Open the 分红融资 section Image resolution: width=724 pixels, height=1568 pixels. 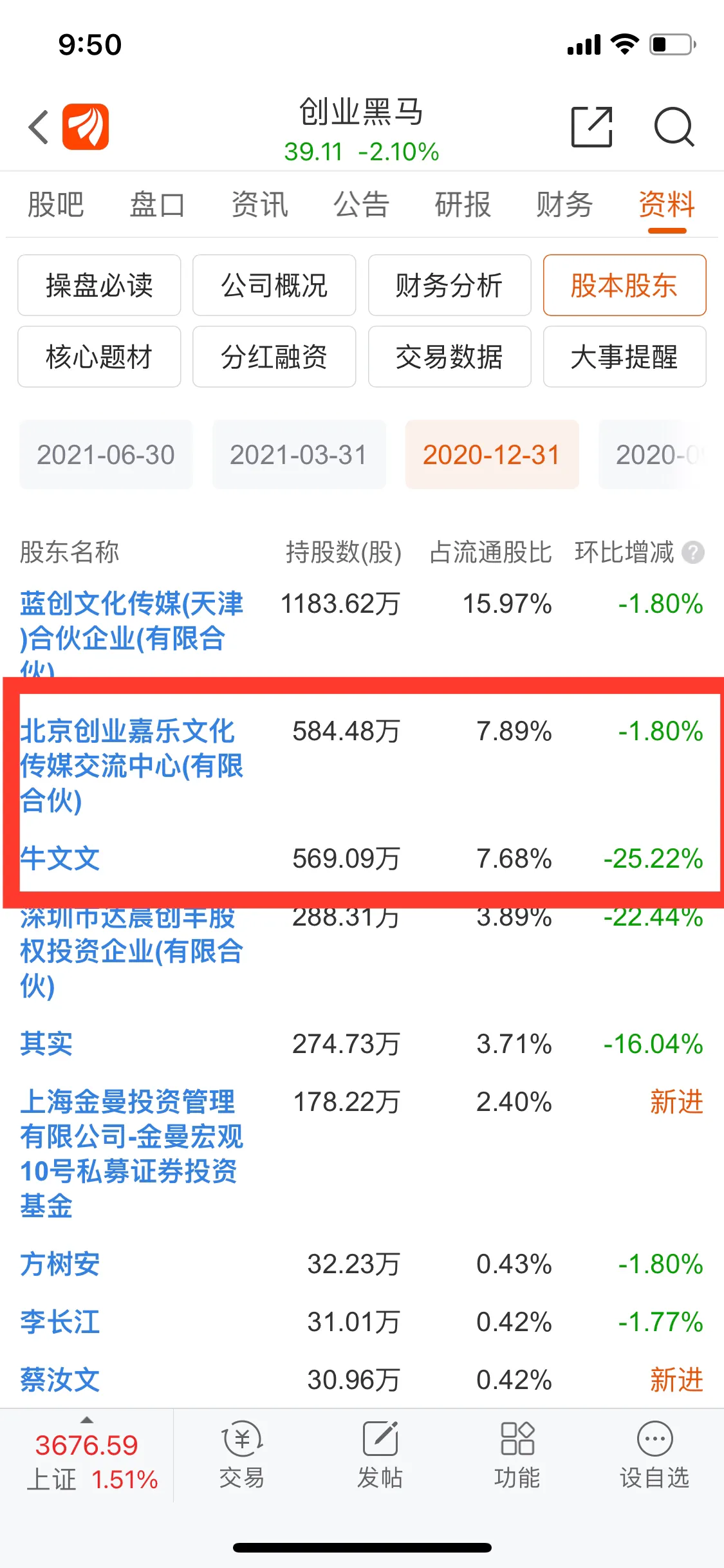pos(274,357)
